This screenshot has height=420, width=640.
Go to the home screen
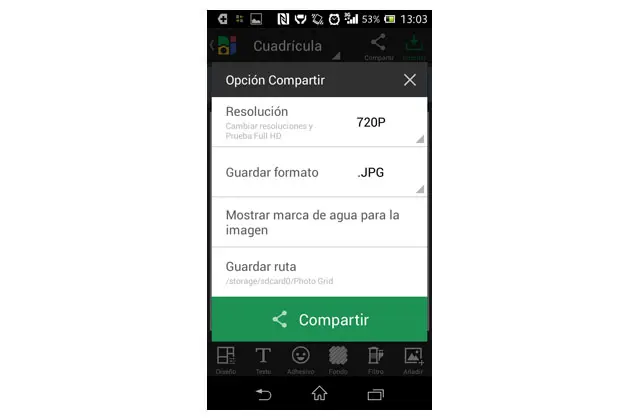[319, 394]
